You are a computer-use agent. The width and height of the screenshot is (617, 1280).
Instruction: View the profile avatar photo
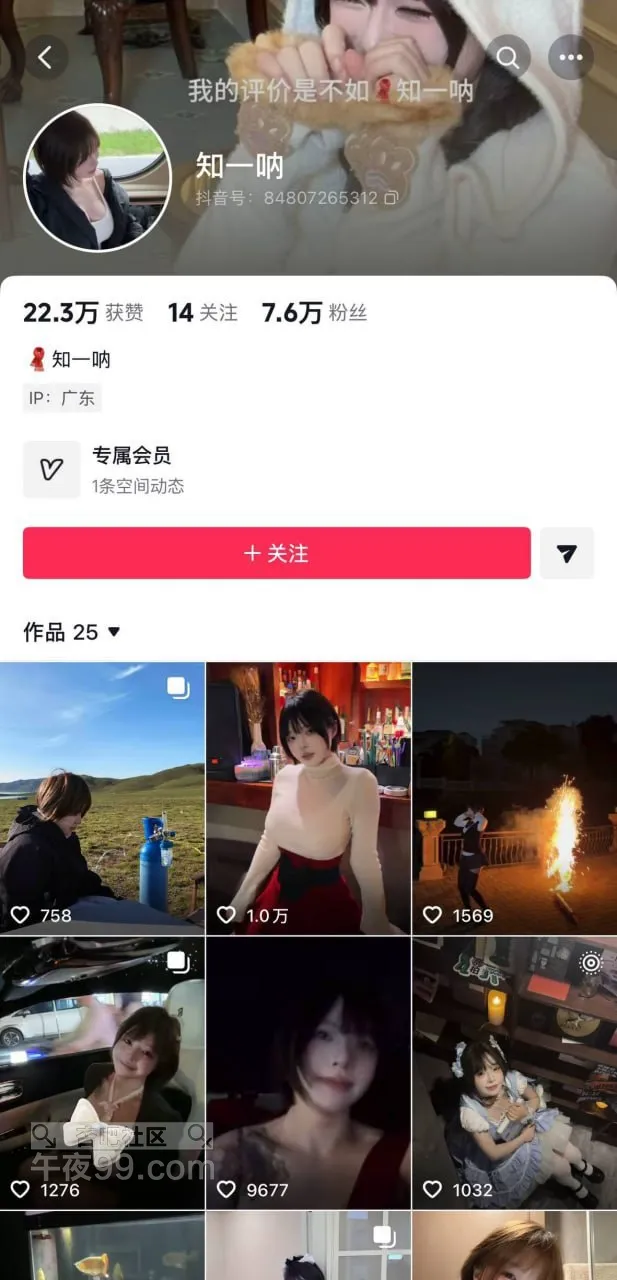pyautogui.click(x=97, y=178)
